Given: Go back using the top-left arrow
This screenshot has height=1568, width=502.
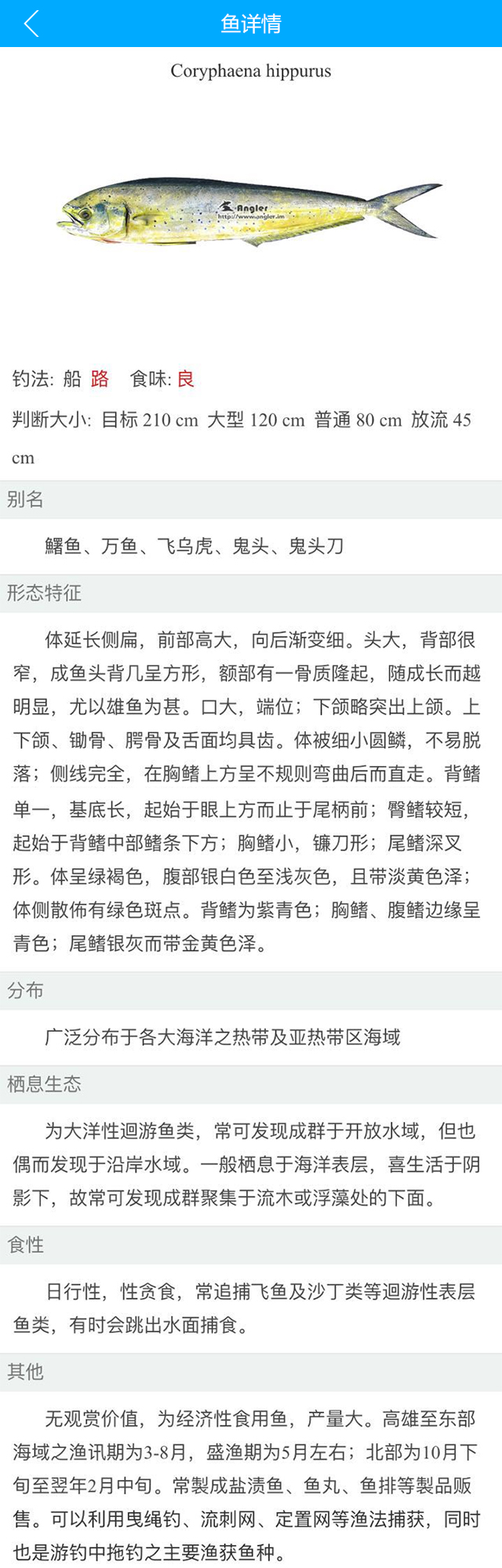Looking at the screenshot, I should pos(31,24).
